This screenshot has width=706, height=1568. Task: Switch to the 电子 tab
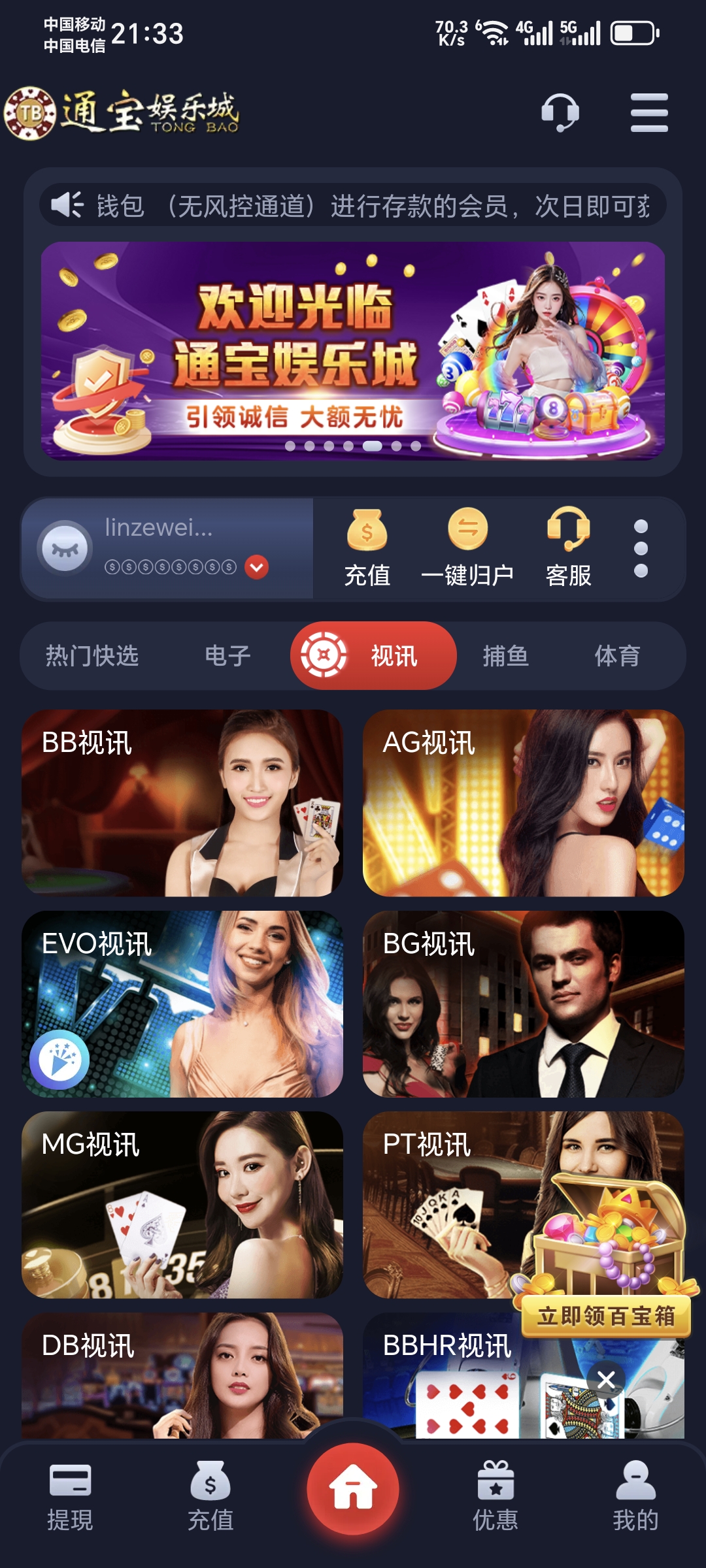(227, 655)
